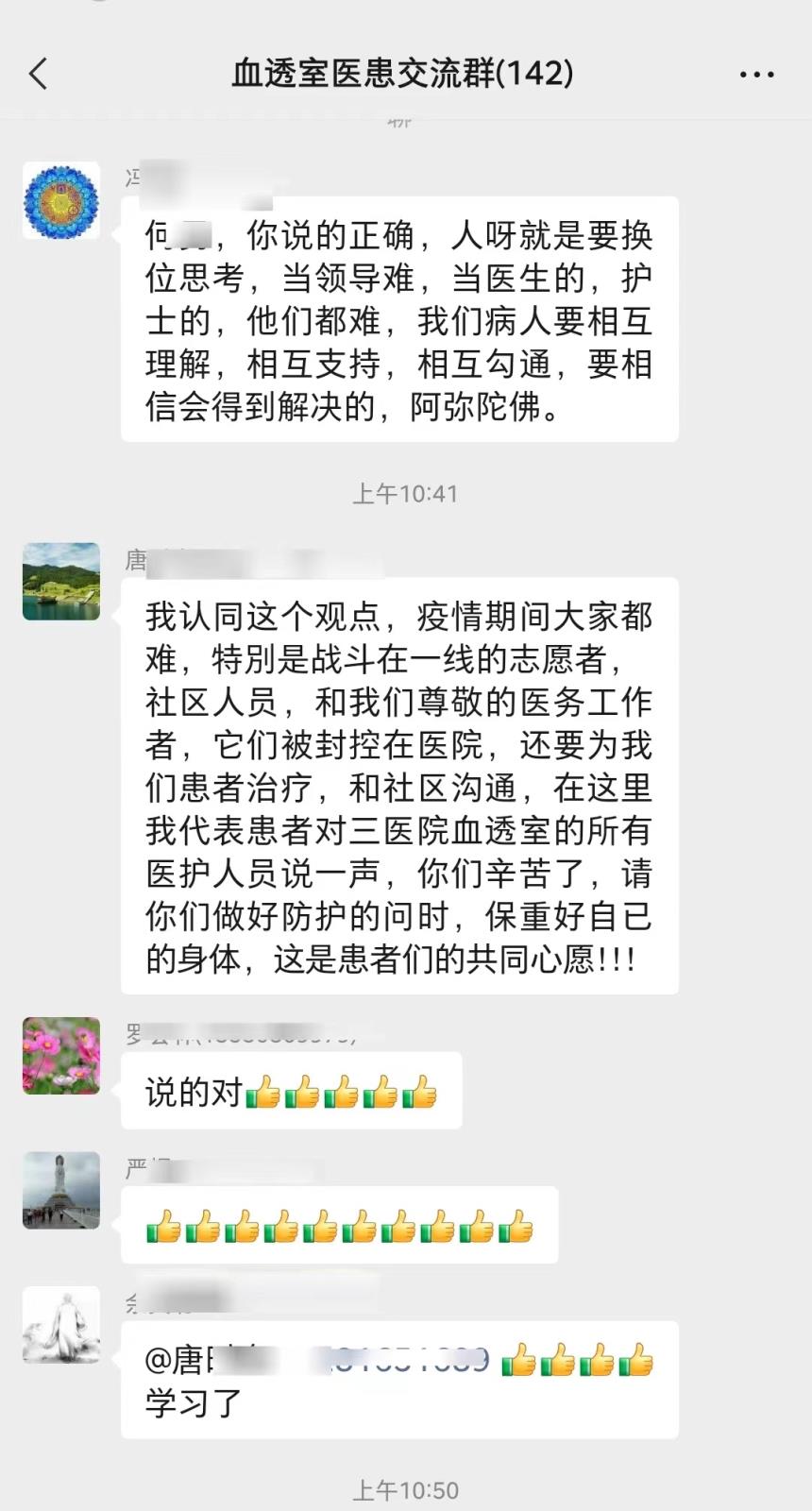Click the mandala avatar of the first sender
812x1511 pixels.
(60, 201)
